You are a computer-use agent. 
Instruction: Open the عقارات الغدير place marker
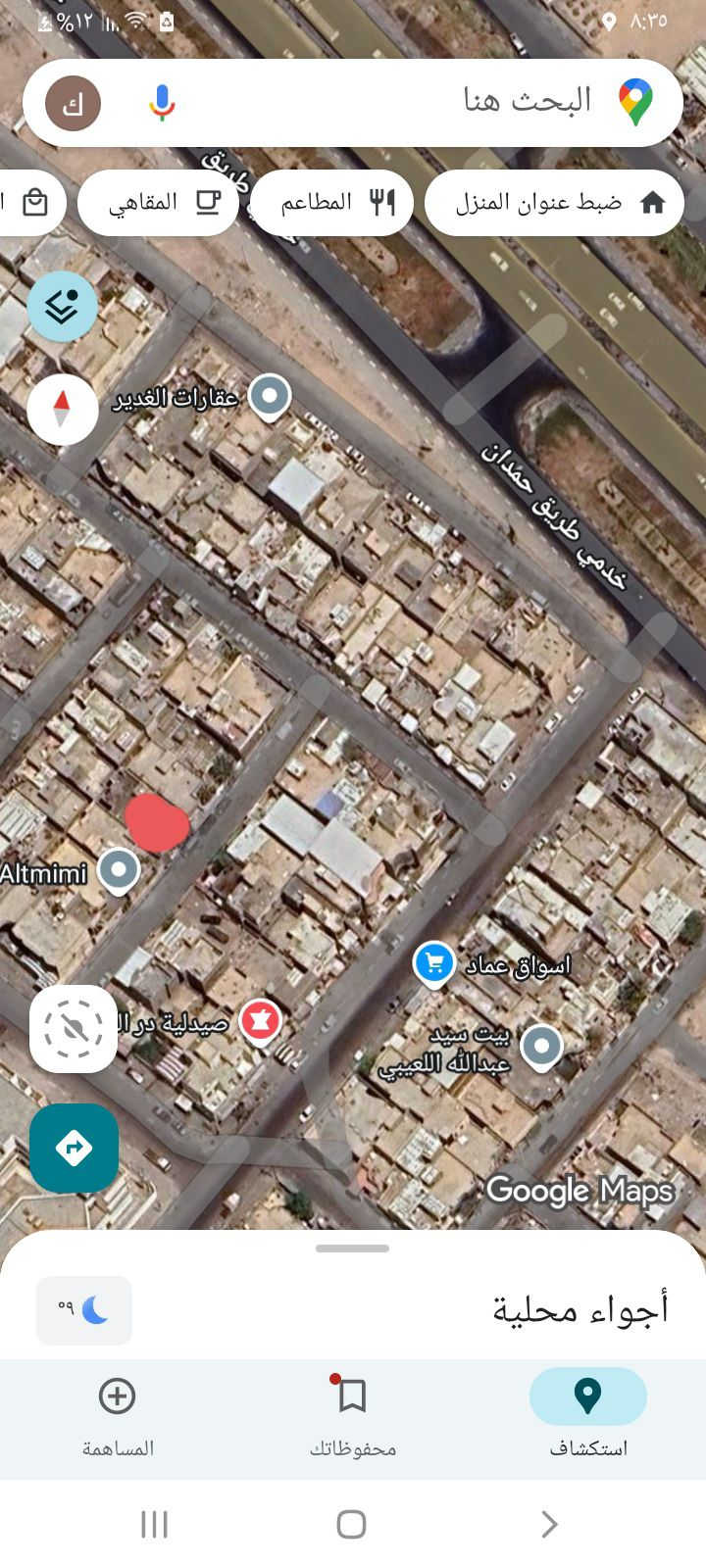click(270, 396)
